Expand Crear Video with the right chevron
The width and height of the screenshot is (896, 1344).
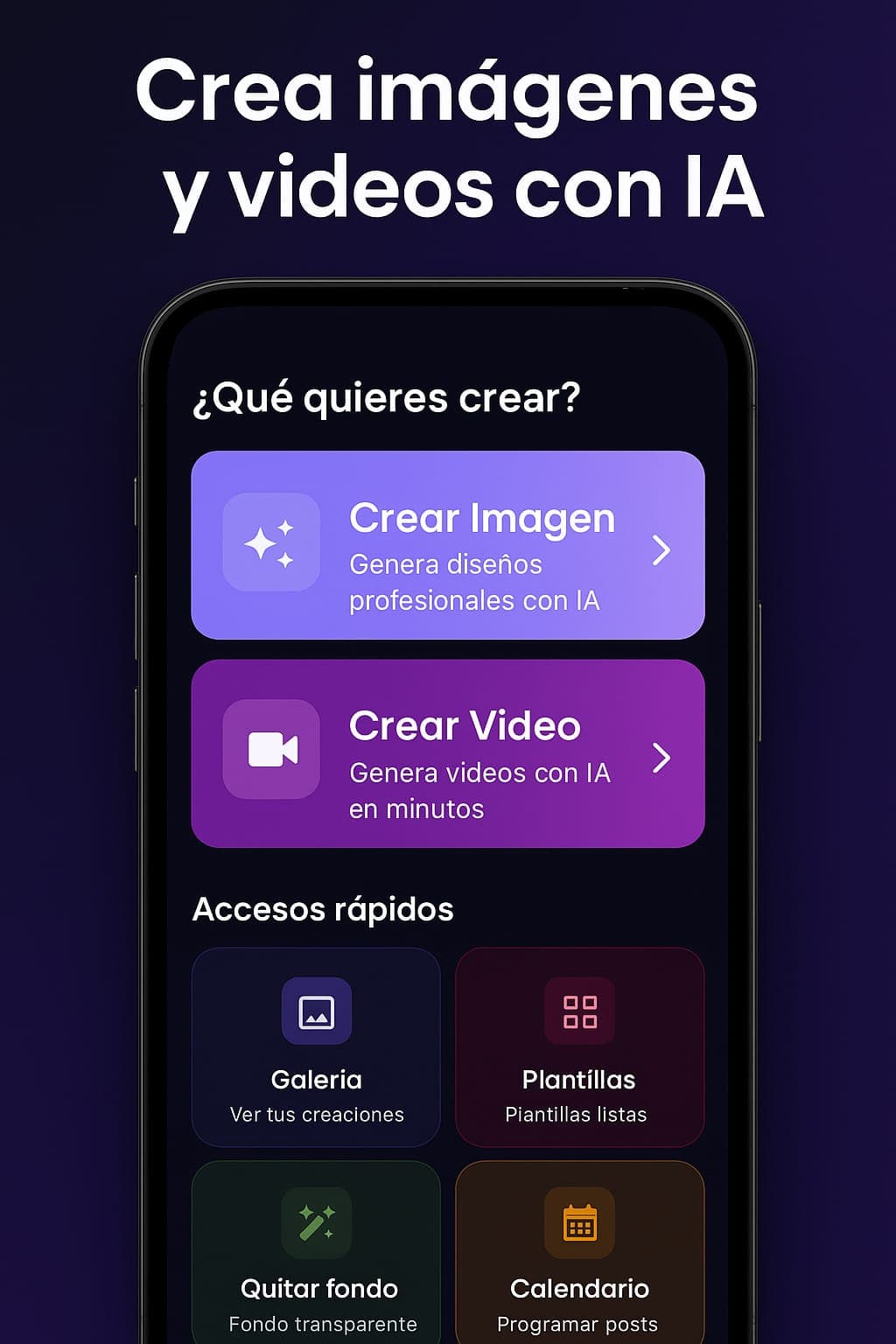[x=661, y=757]
